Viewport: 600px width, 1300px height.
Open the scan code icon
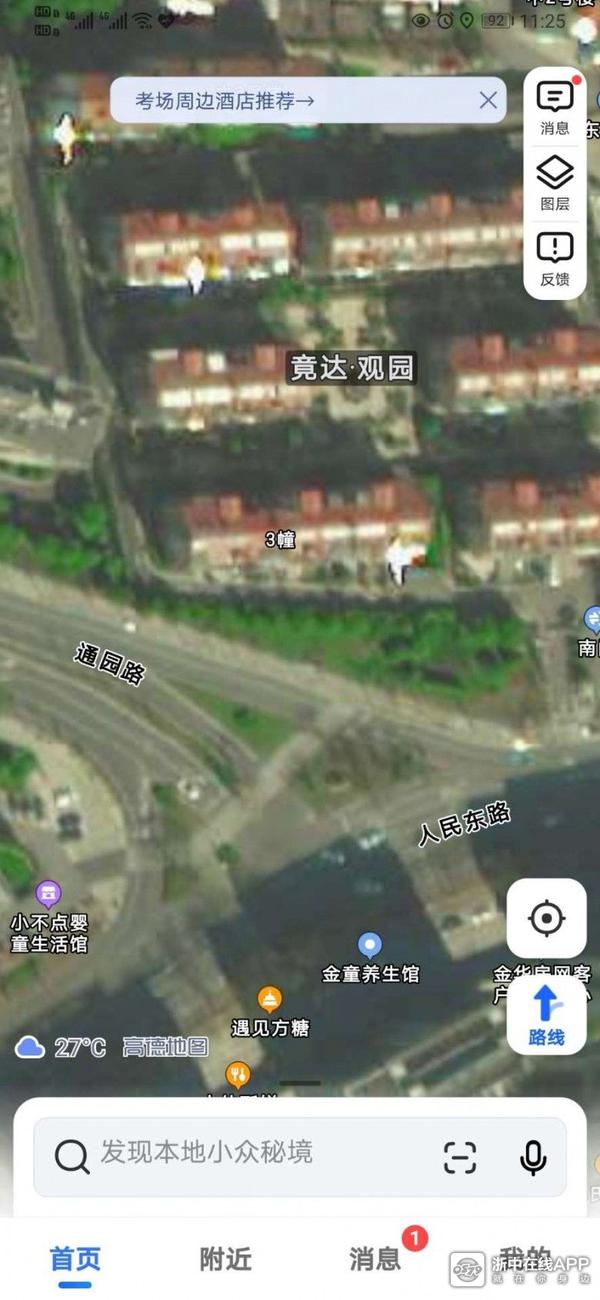pyautogui.click(x=460, y=1157)
